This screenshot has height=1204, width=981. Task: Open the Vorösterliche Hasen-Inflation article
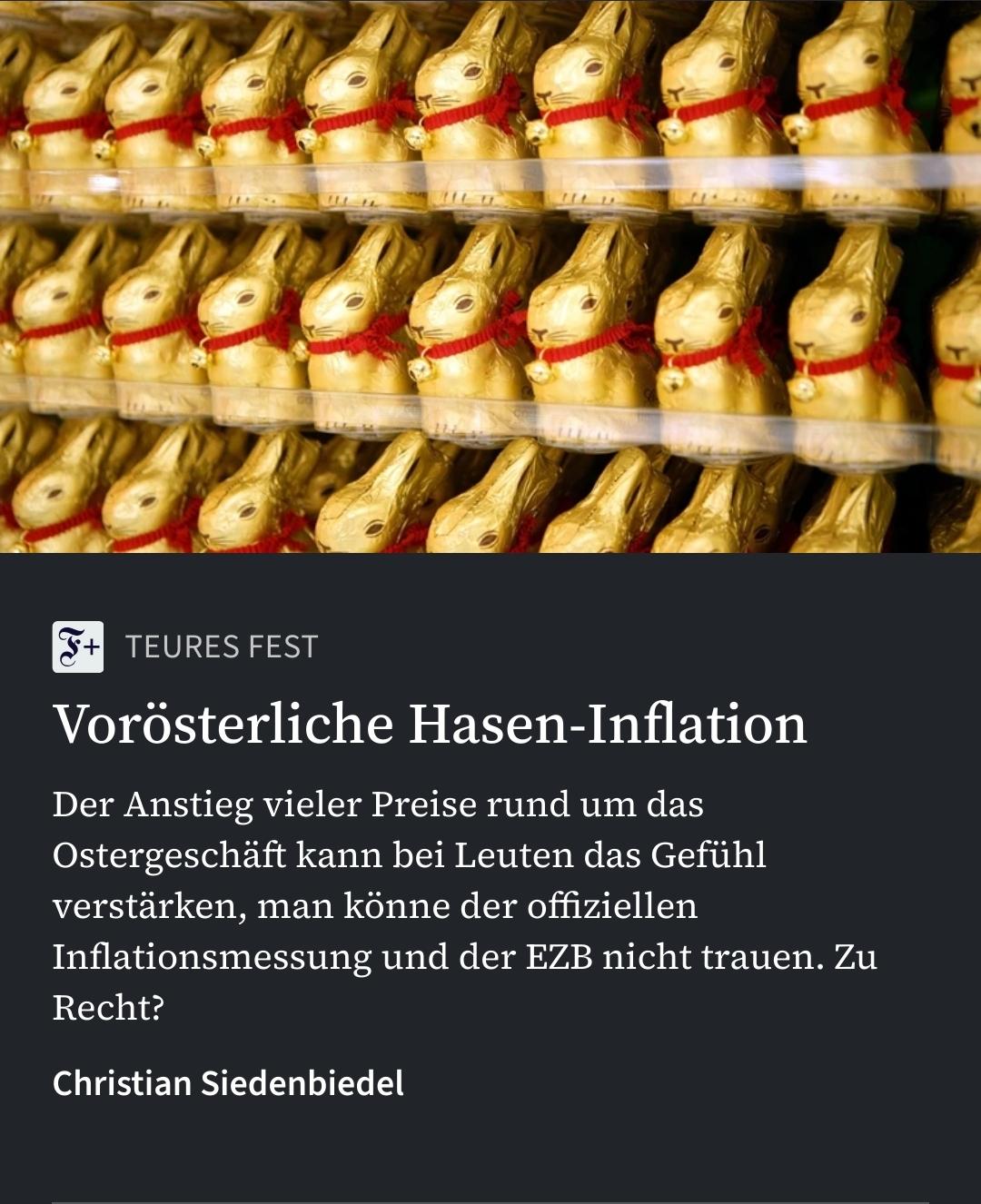pos(430,725)
